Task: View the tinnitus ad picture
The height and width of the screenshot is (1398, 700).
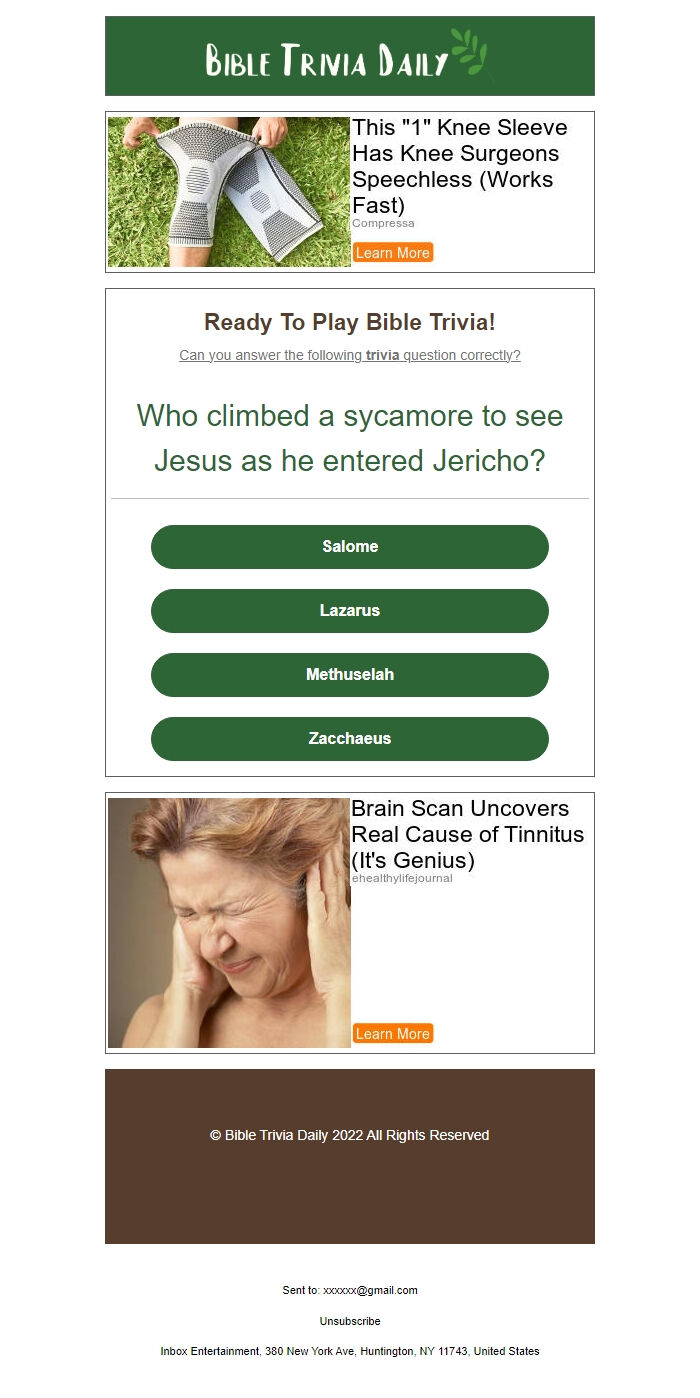Action: point(229,922)
